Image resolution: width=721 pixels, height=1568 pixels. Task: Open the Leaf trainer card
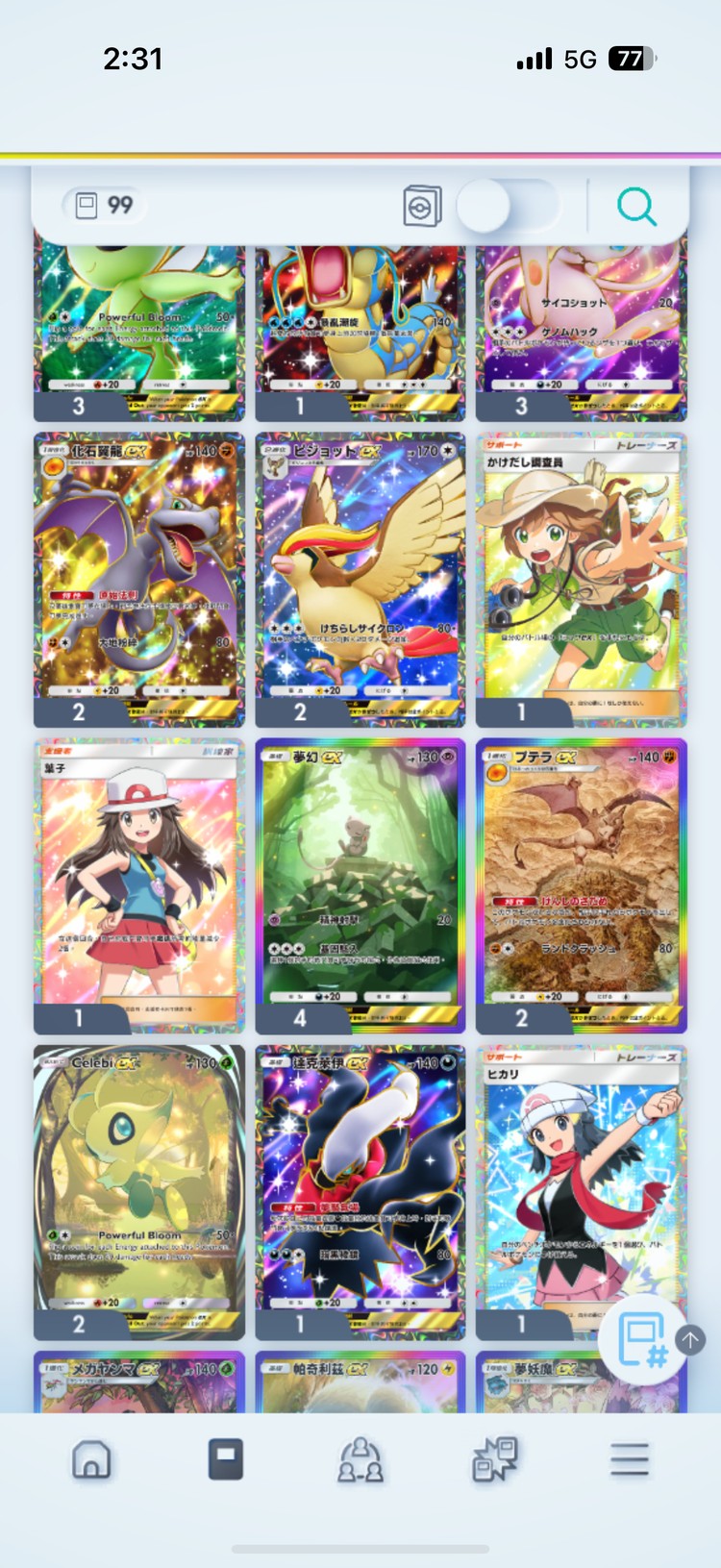[139, 885]
